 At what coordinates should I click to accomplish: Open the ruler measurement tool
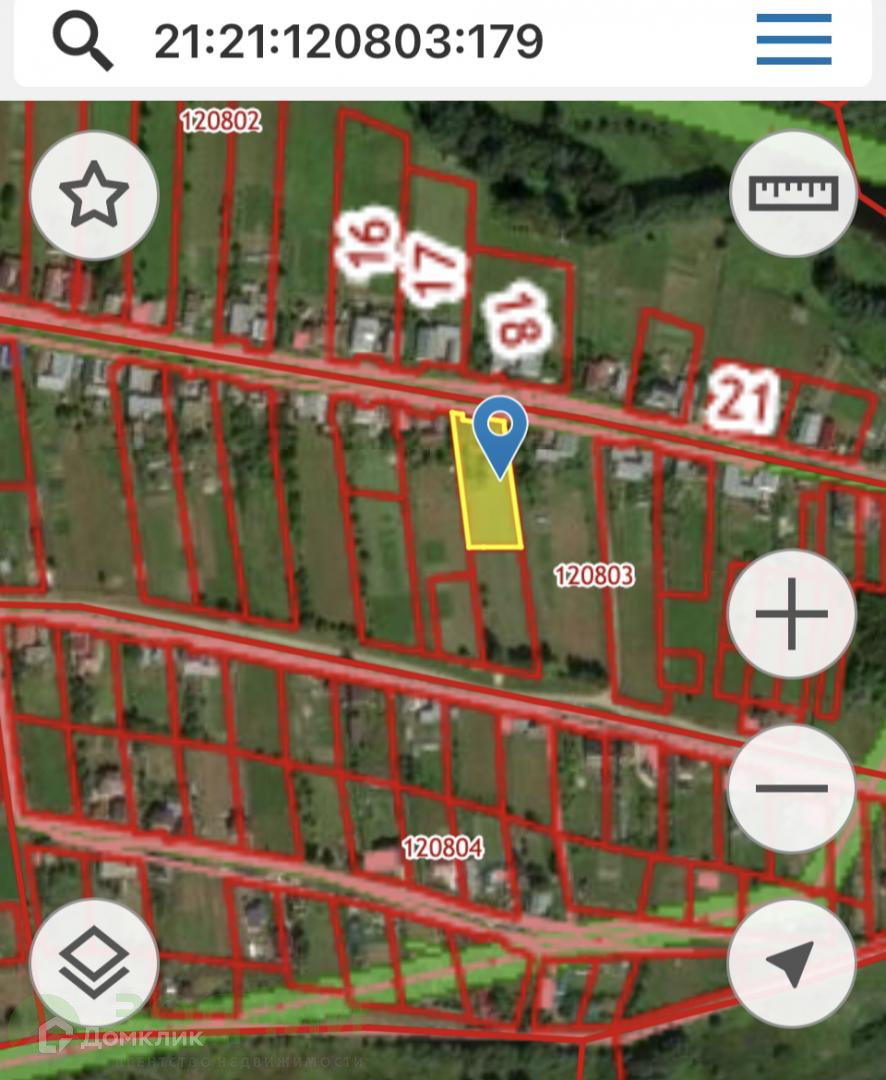[793, 192]
